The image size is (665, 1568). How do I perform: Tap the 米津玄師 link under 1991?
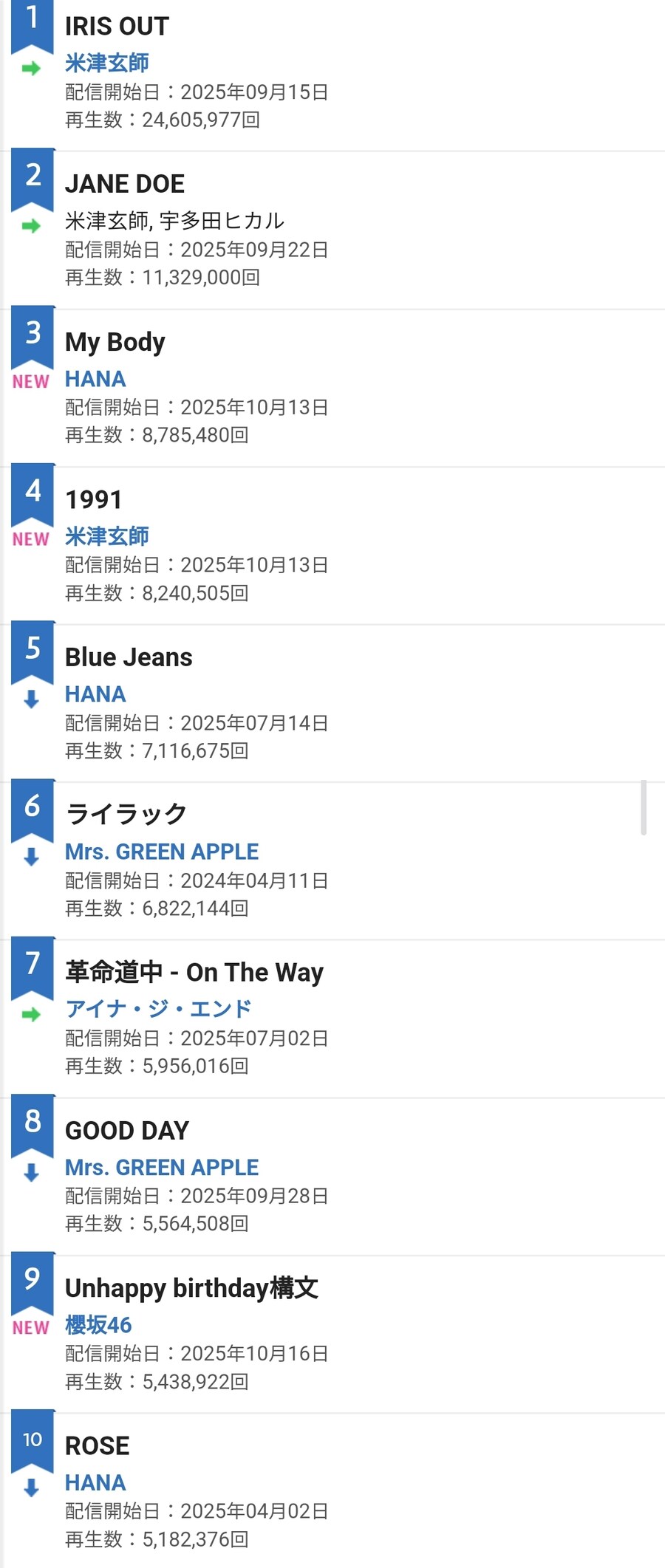[106, 536]
